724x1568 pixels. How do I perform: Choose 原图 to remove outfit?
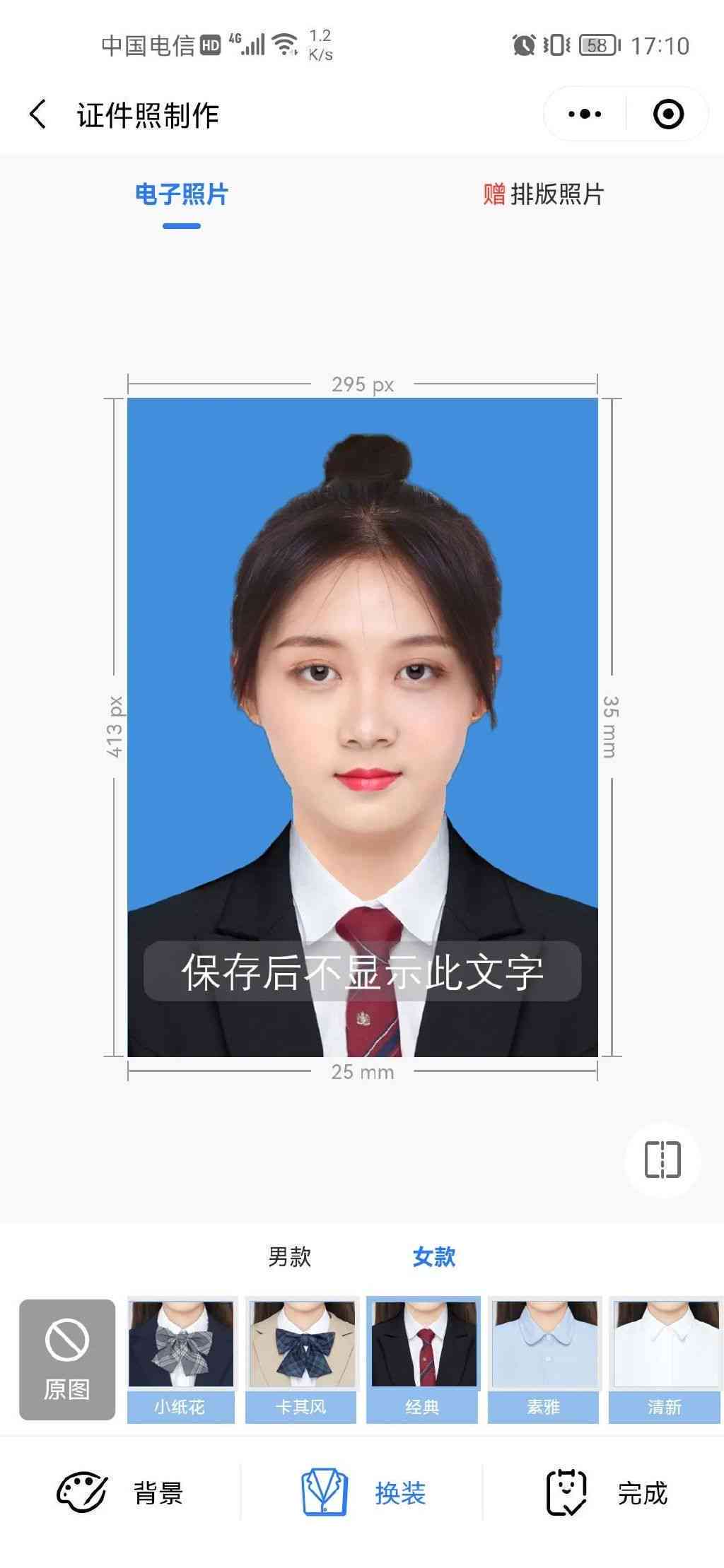(67, 1360)
